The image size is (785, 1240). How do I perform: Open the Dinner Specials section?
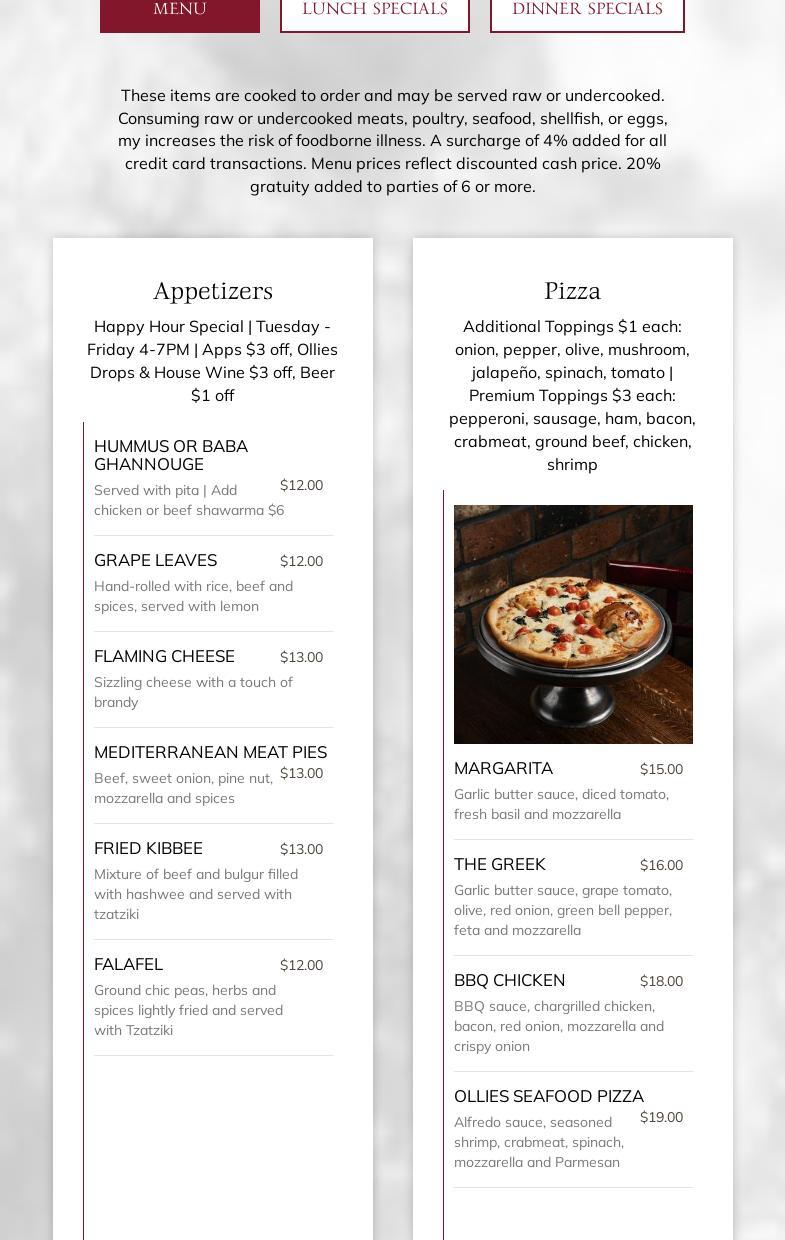pyautogui.click(x=587, y=12)
